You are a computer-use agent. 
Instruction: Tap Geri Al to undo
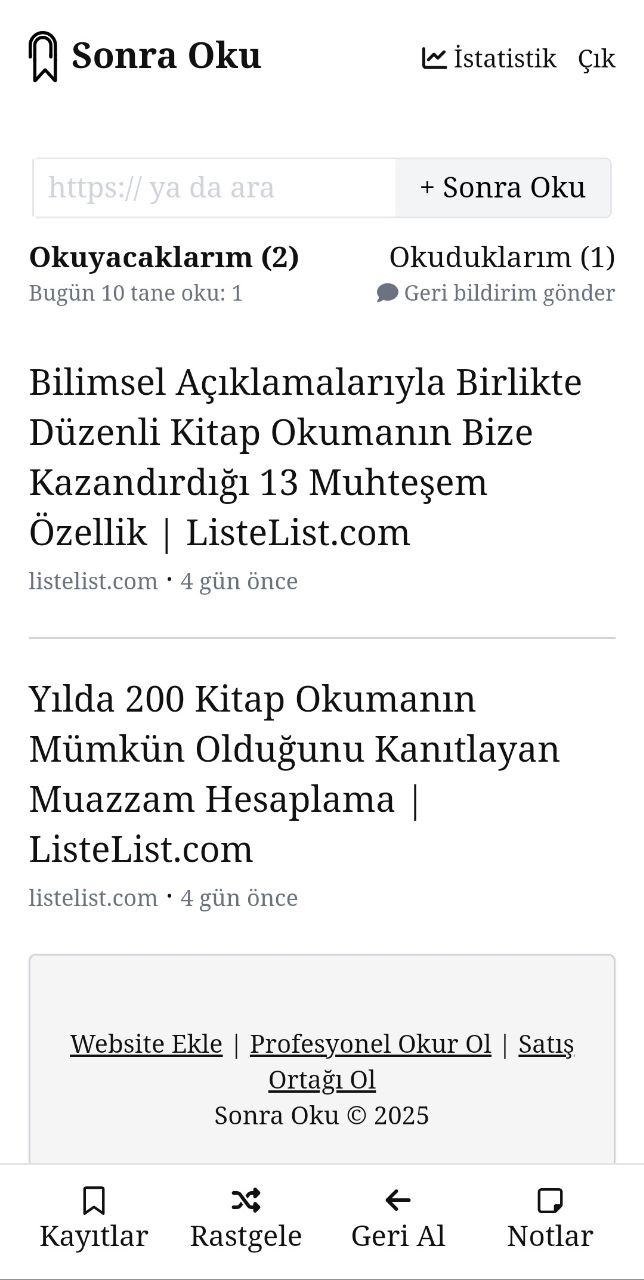click(398, 1219)
